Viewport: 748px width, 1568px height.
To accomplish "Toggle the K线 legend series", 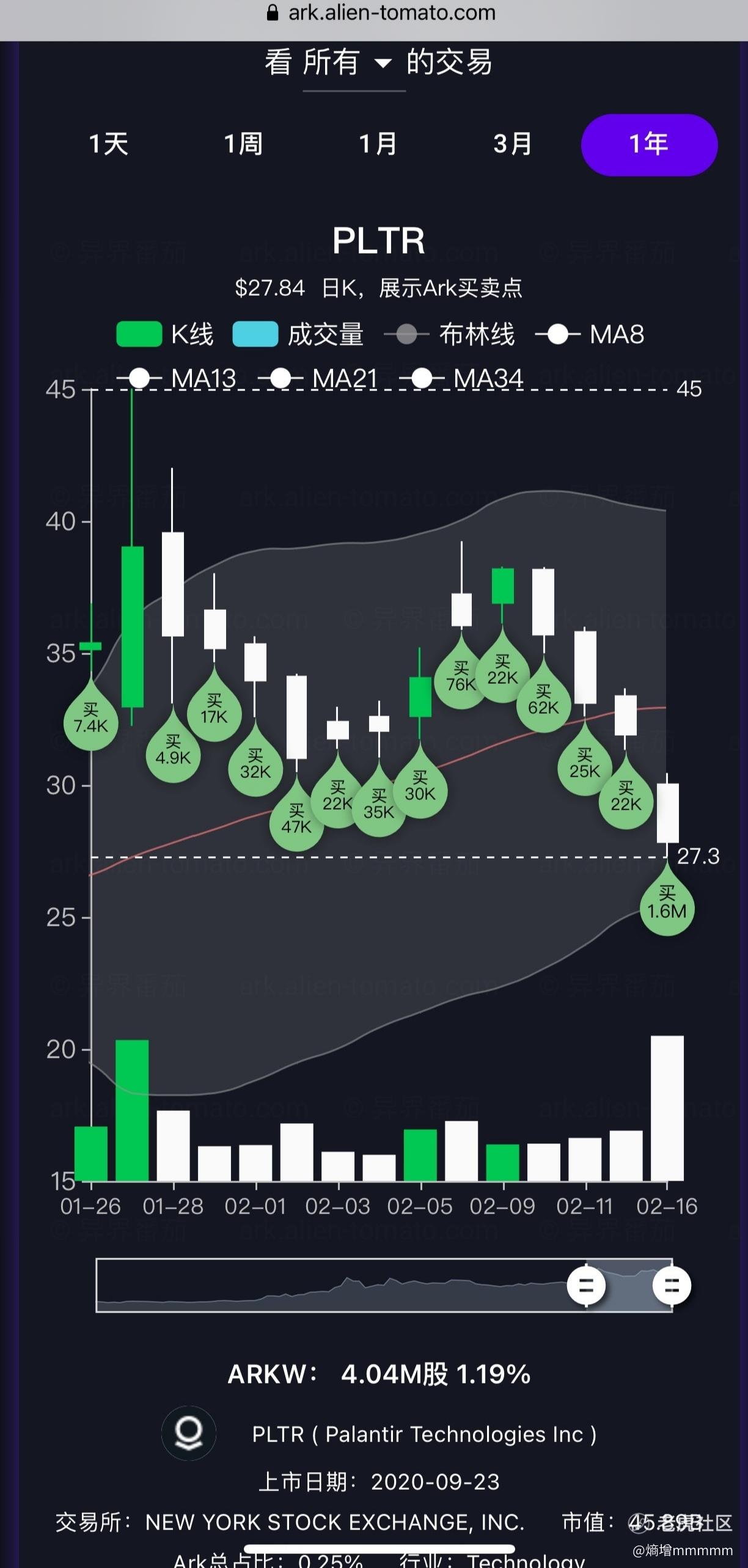I will 165,334.
